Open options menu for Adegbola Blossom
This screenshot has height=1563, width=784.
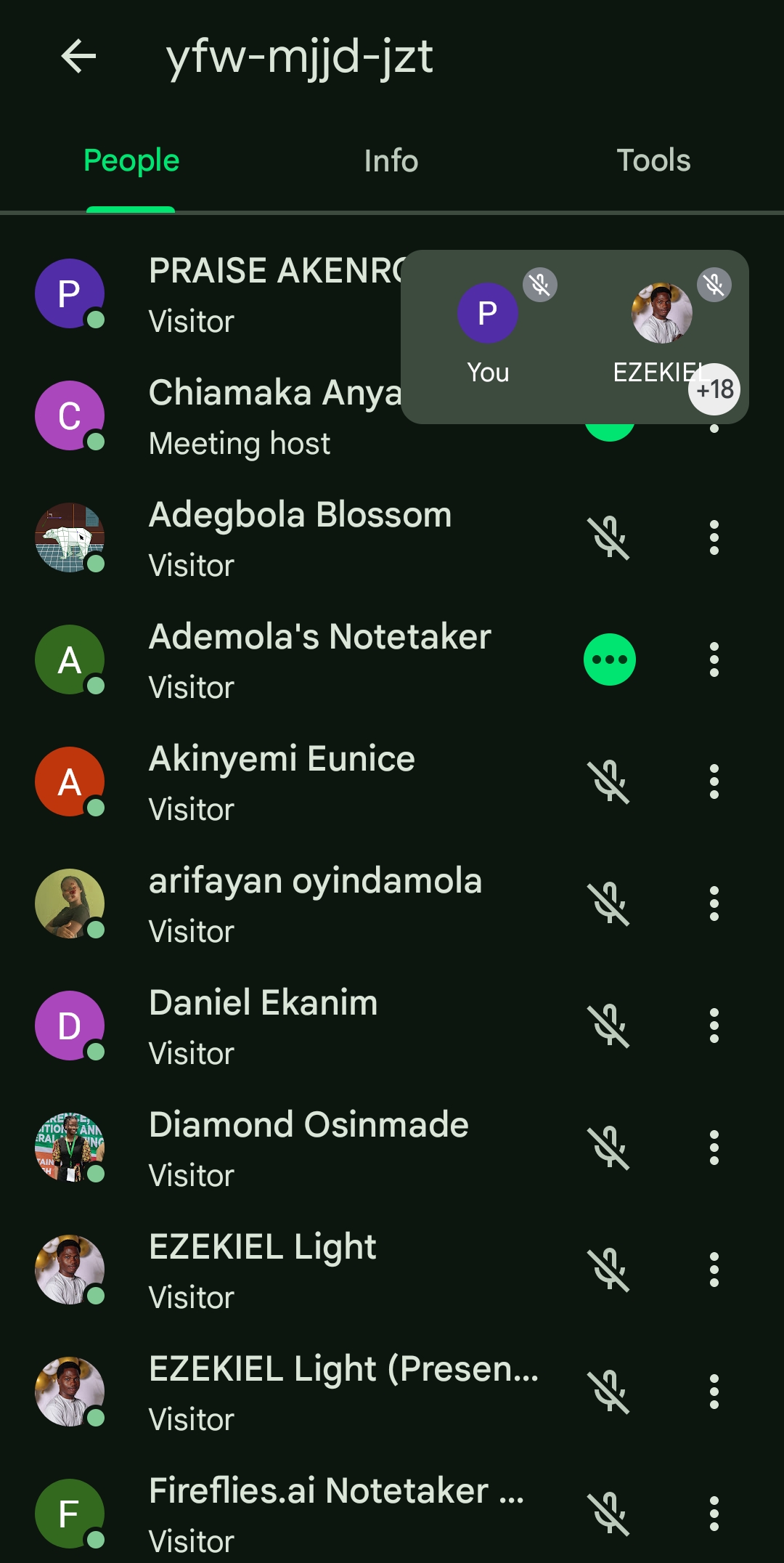coord(714,538)
